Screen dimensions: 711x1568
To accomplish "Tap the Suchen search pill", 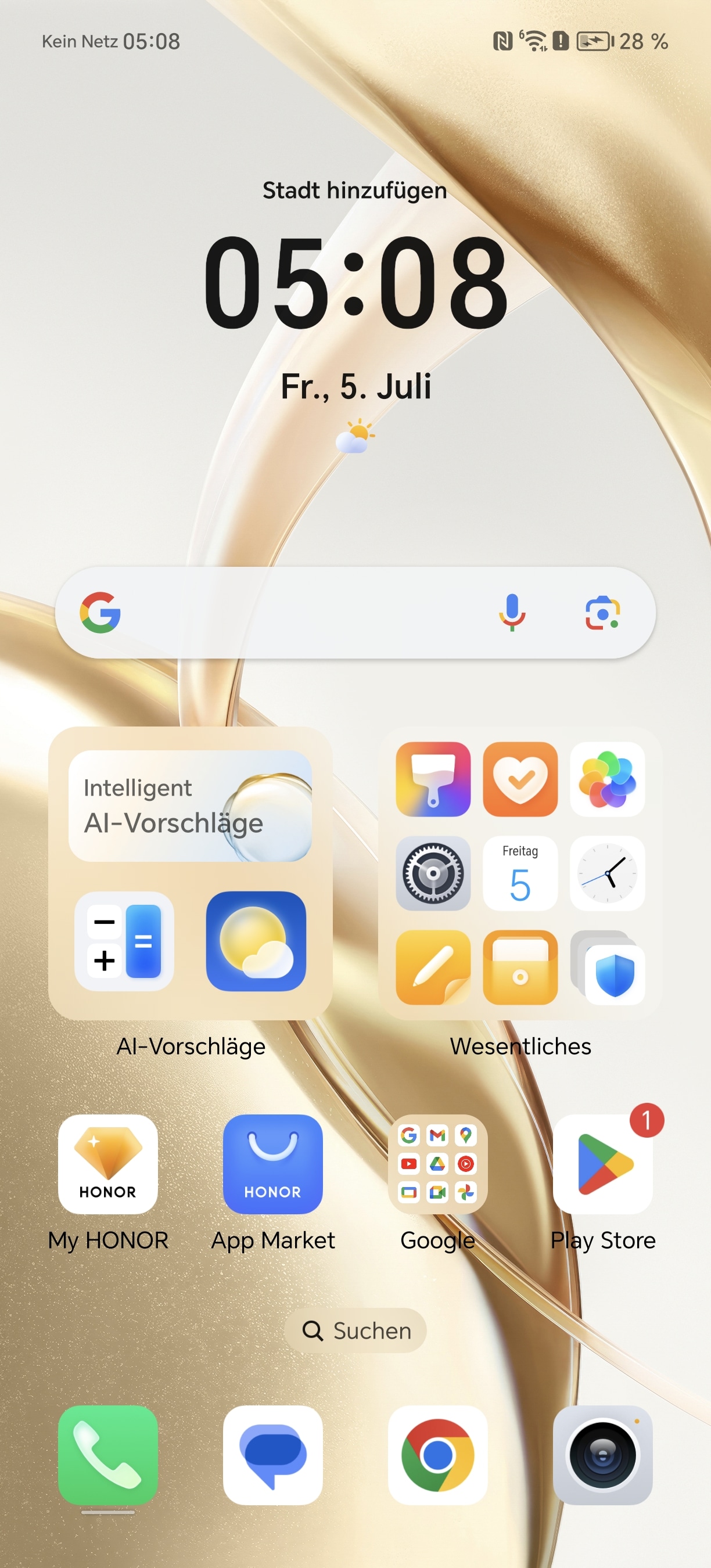I will 355,1330.
